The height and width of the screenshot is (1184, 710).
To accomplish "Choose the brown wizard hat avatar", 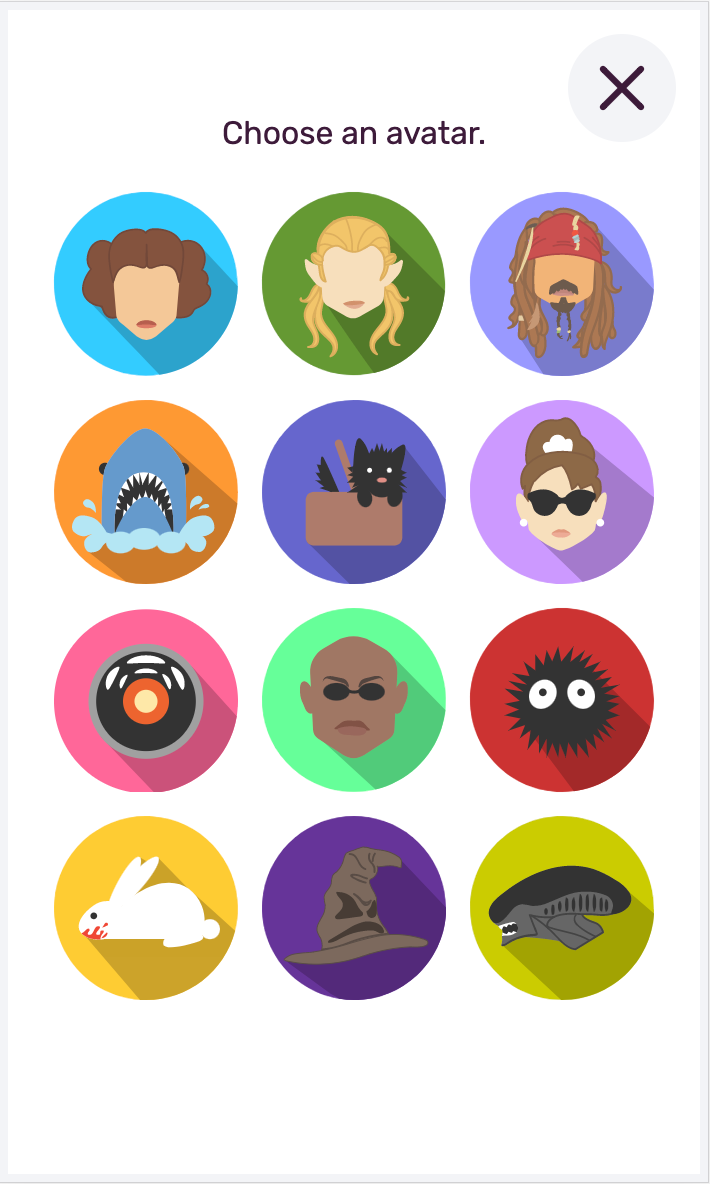I will click(x=354, y=908).
